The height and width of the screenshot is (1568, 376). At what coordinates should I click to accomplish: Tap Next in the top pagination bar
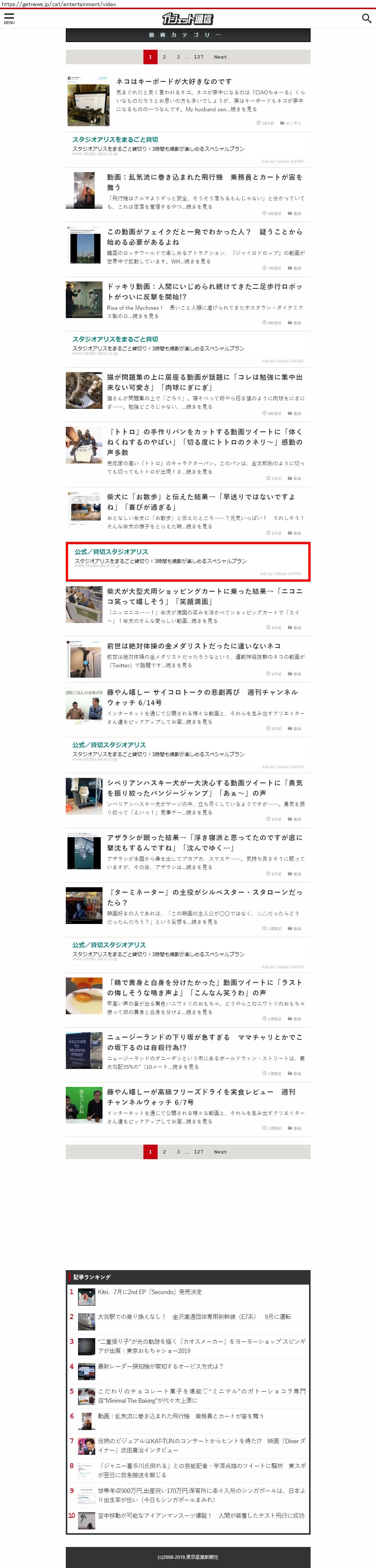click(x=220, y=57)
